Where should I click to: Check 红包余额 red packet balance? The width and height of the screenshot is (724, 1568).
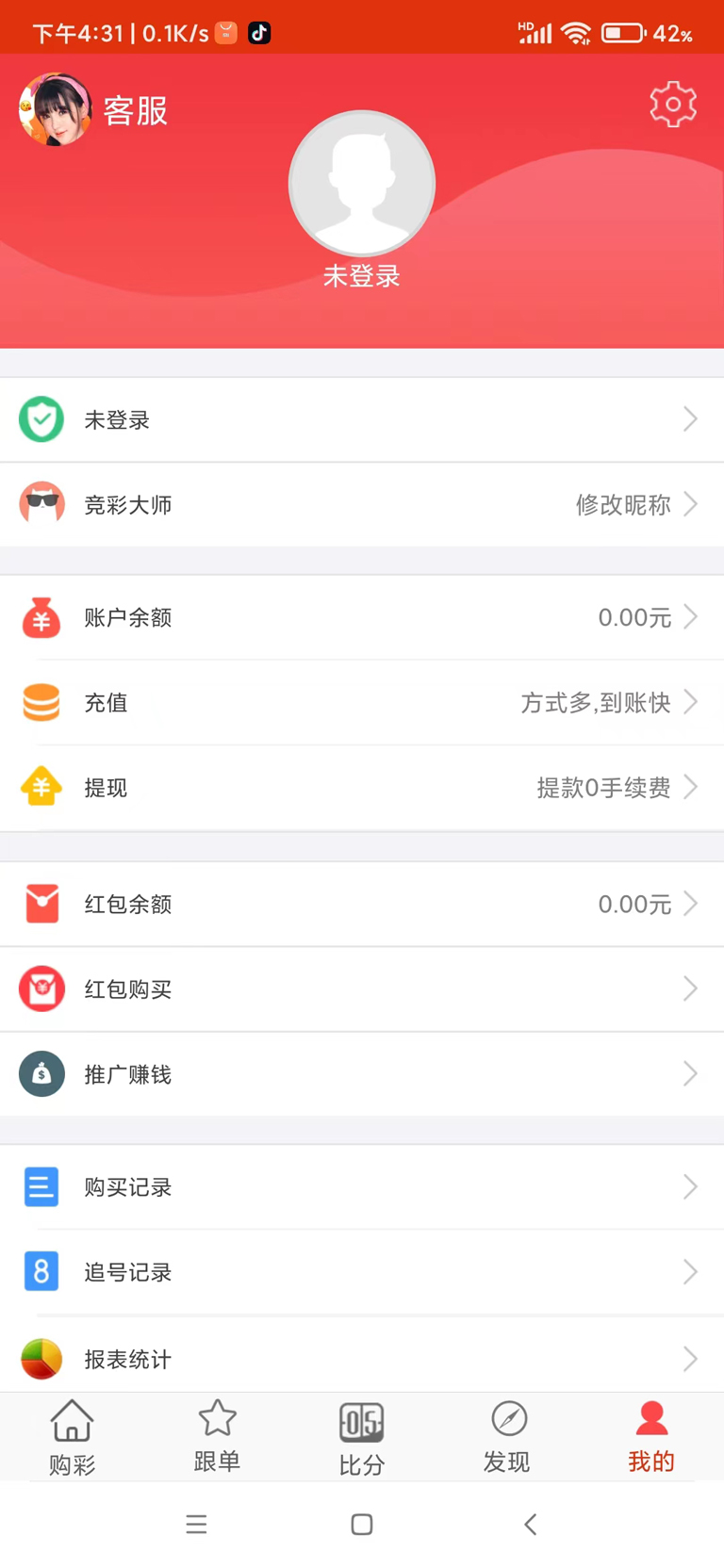pos(362,905)
